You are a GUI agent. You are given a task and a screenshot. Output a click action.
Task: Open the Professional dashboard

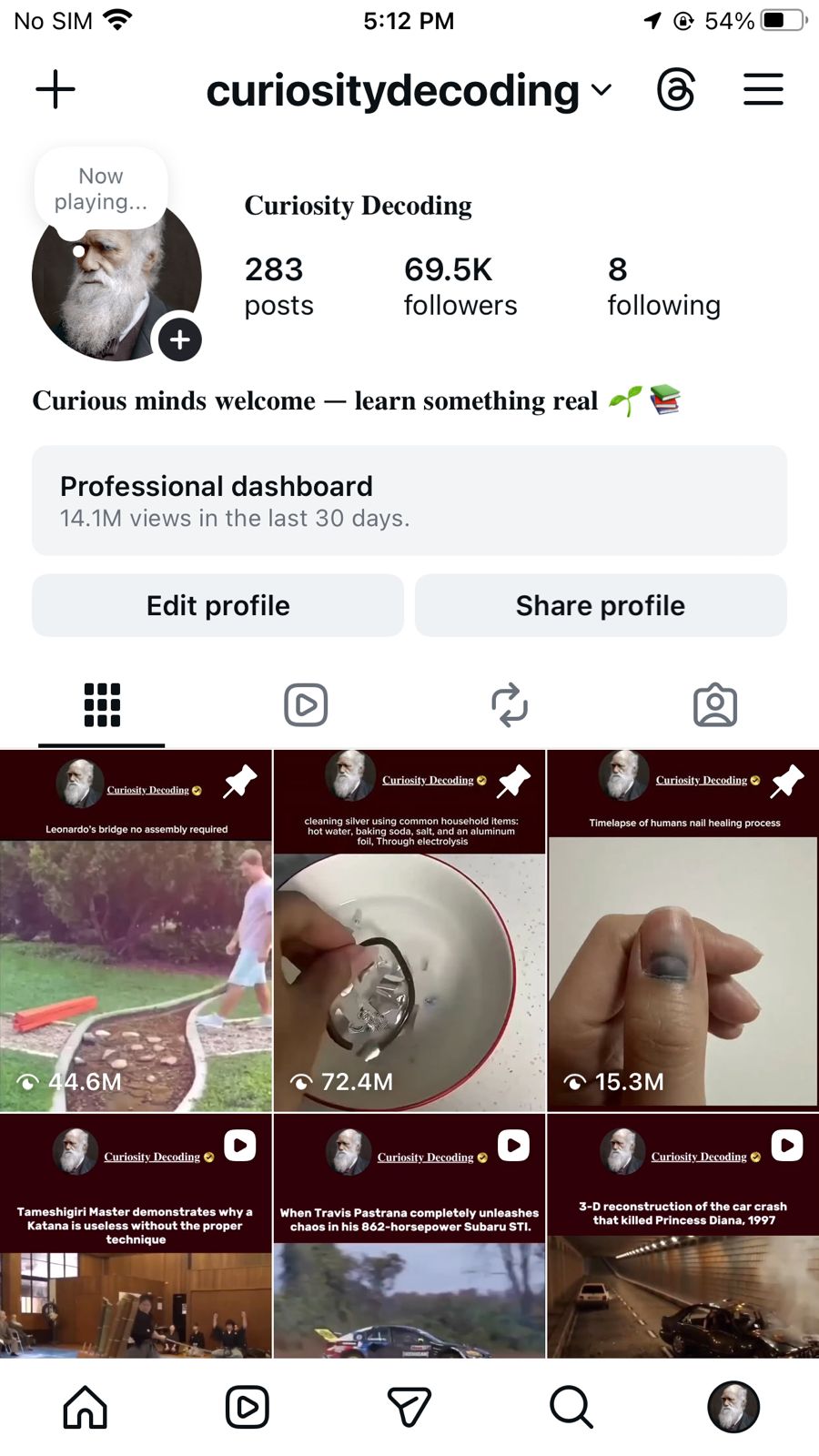[409, 500]
